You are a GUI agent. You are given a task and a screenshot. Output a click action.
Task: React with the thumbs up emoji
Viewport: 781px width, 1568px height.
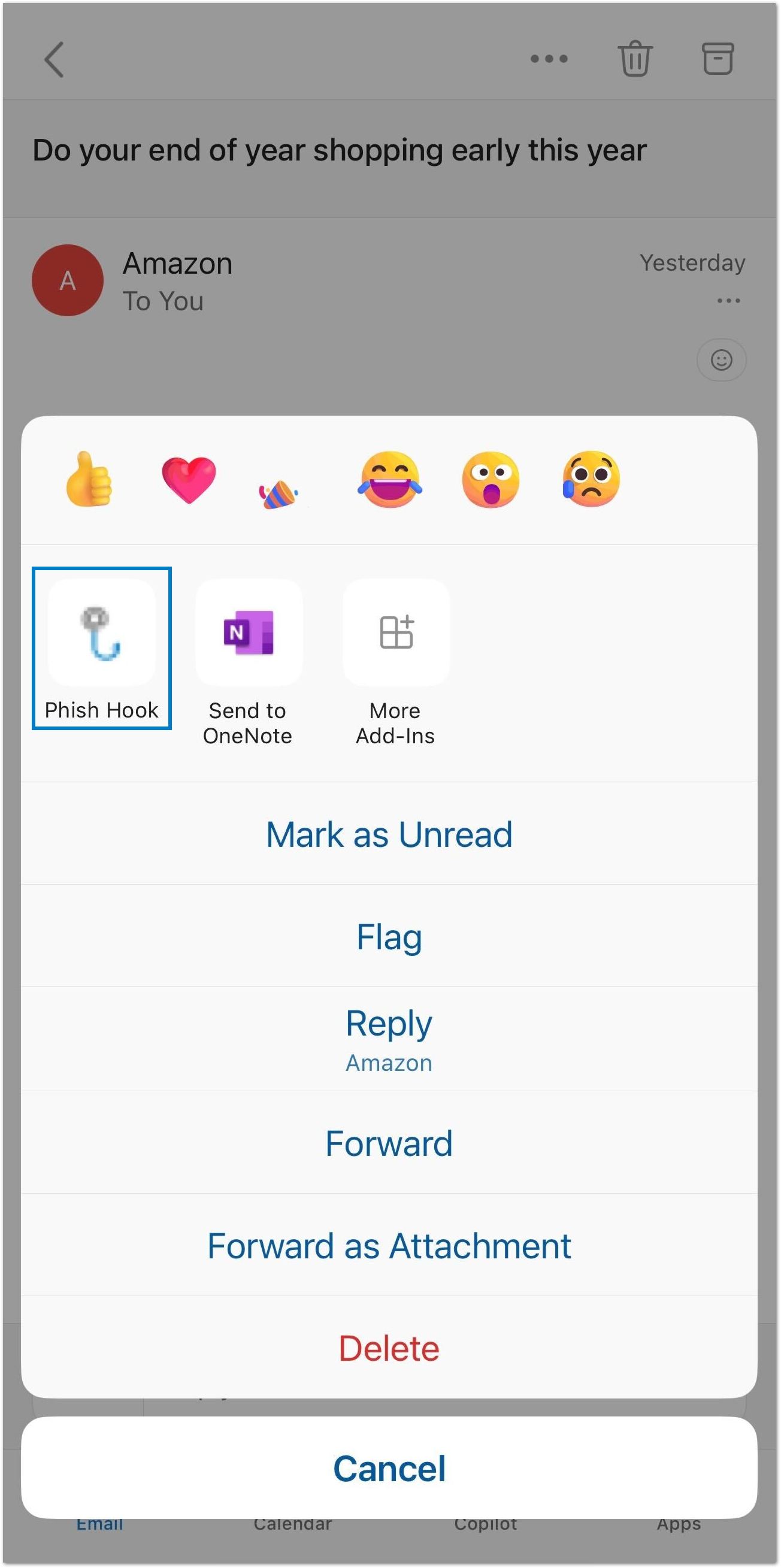point(89,479)
